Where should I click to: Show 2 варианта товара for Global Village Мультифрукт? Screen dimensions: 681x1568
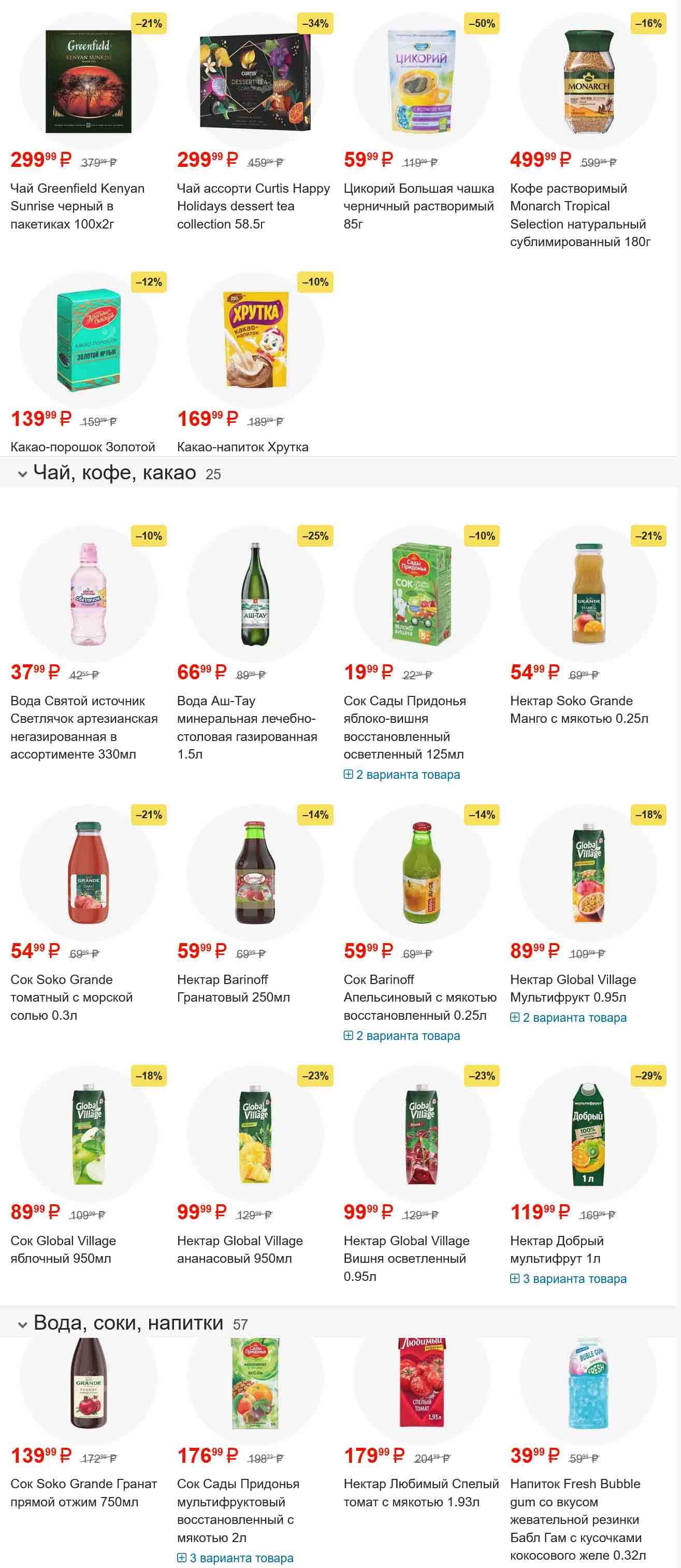[569, 1017]
